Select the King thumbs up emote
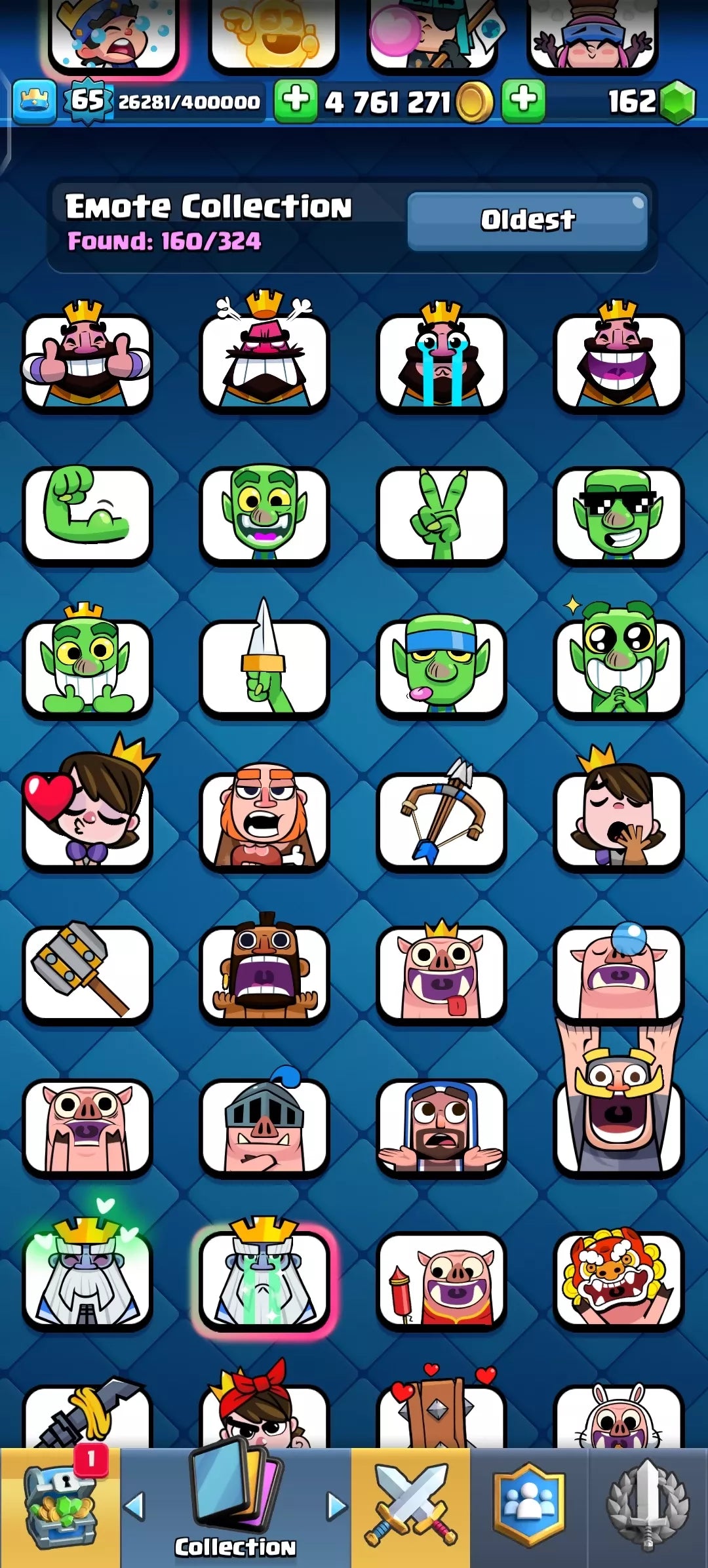The image size is (708, 1568). (x=87, y=361)
